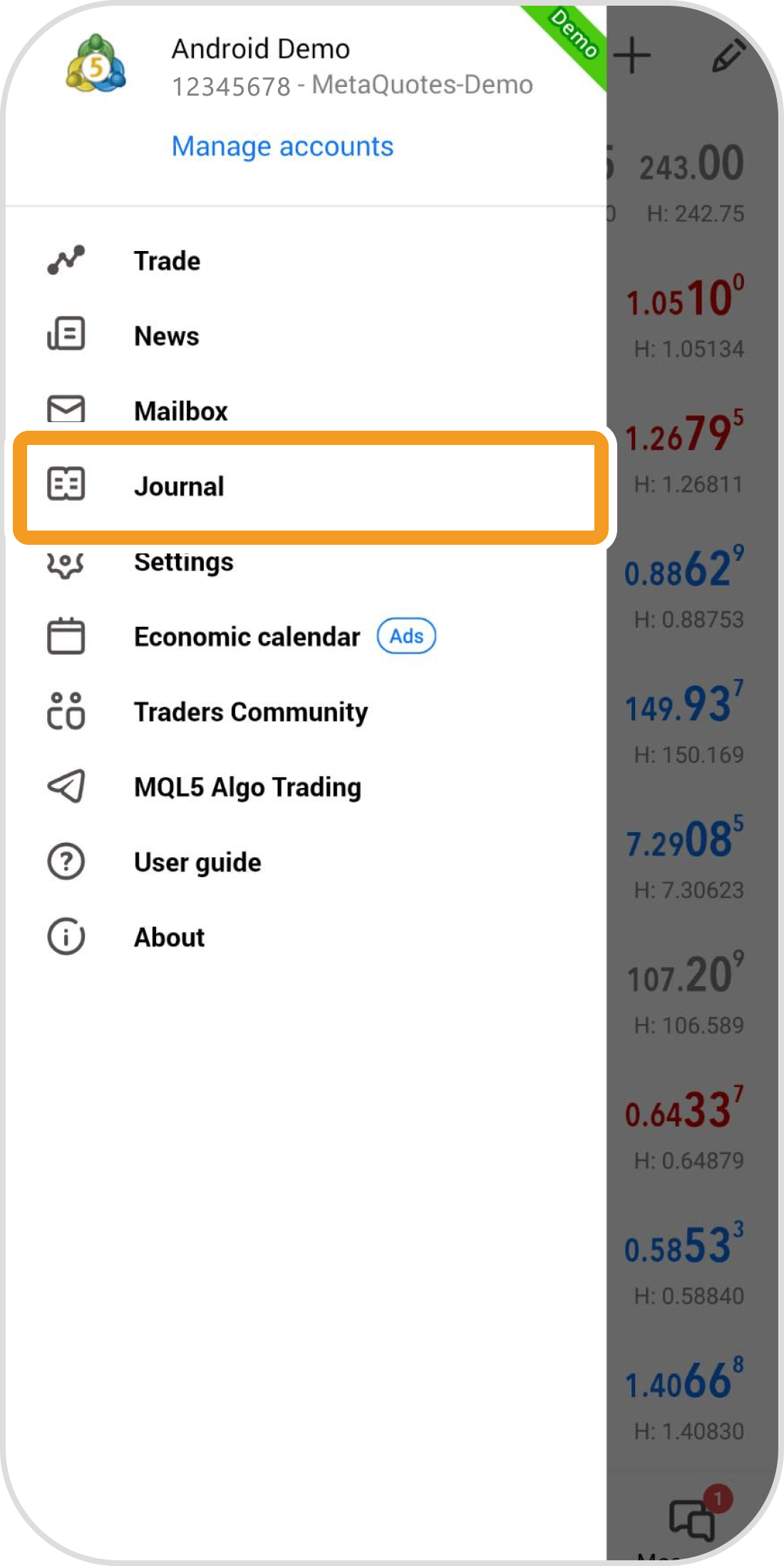
Task: Tap the plus icon to add symbol
Action: (632, 56)
